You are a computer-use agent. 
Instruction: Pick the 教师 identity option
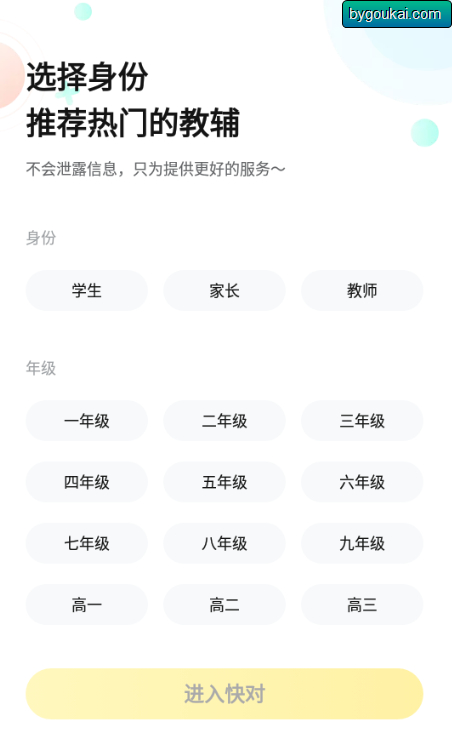click(362, 290)
